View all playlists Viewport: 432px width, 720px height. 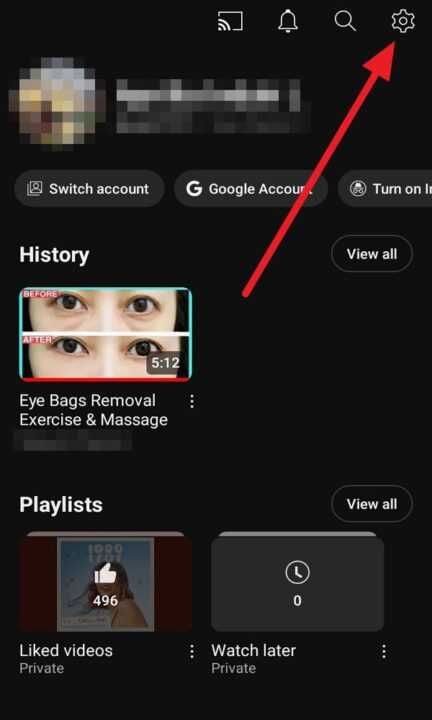pyautogui.click(x=372, y=504)
